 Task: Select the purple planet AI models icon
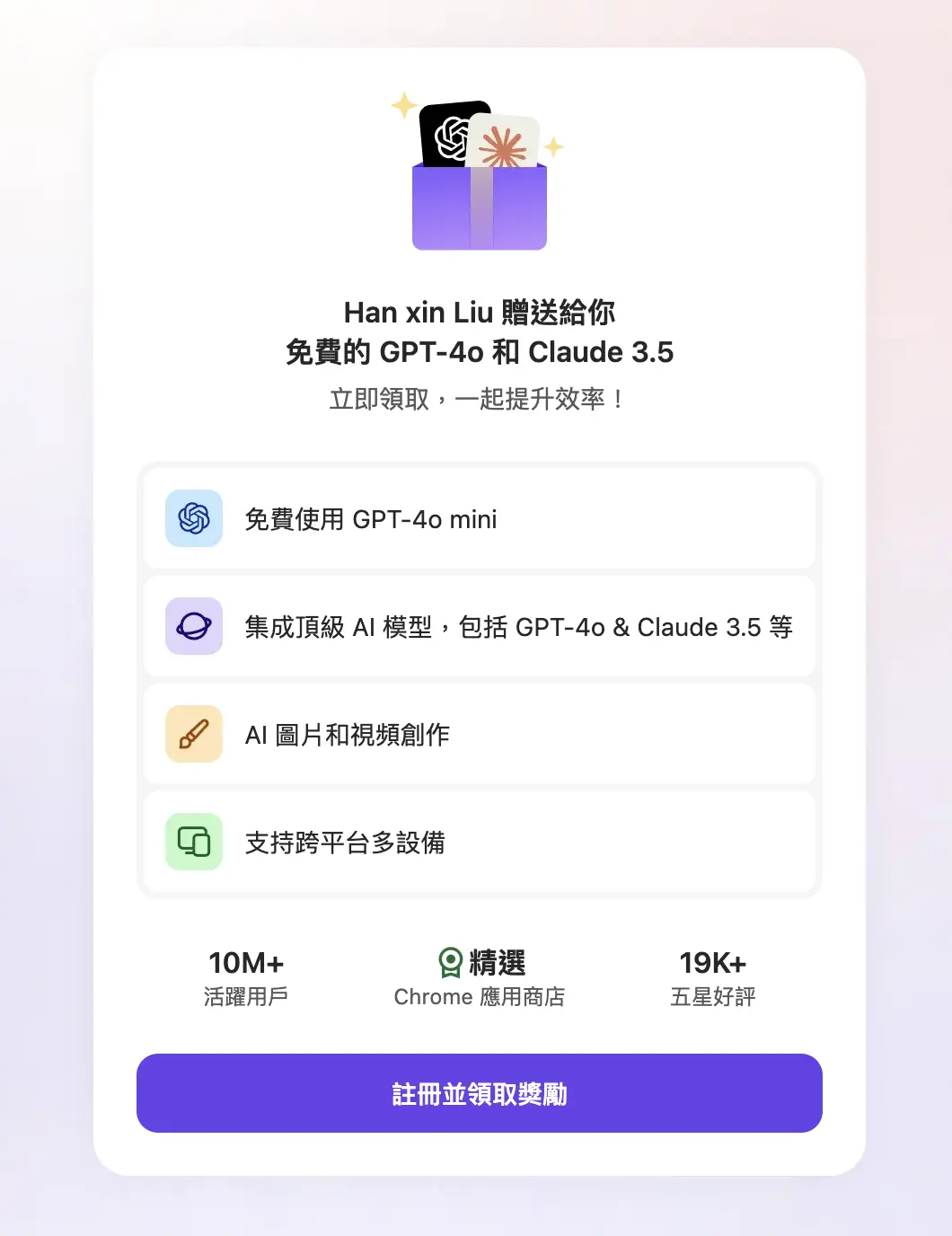click(193, 626)
